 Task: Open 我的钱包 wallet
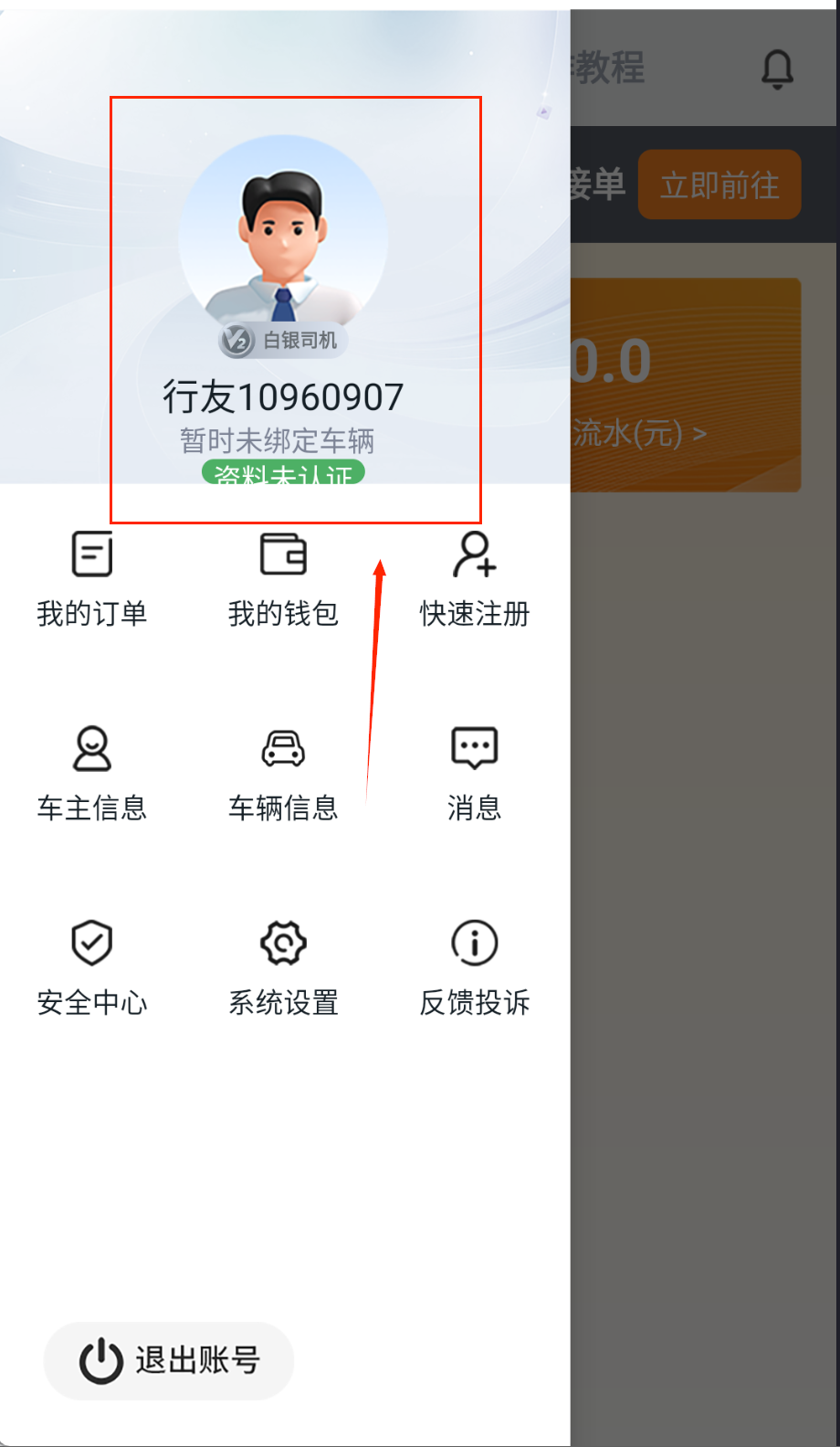283,578
